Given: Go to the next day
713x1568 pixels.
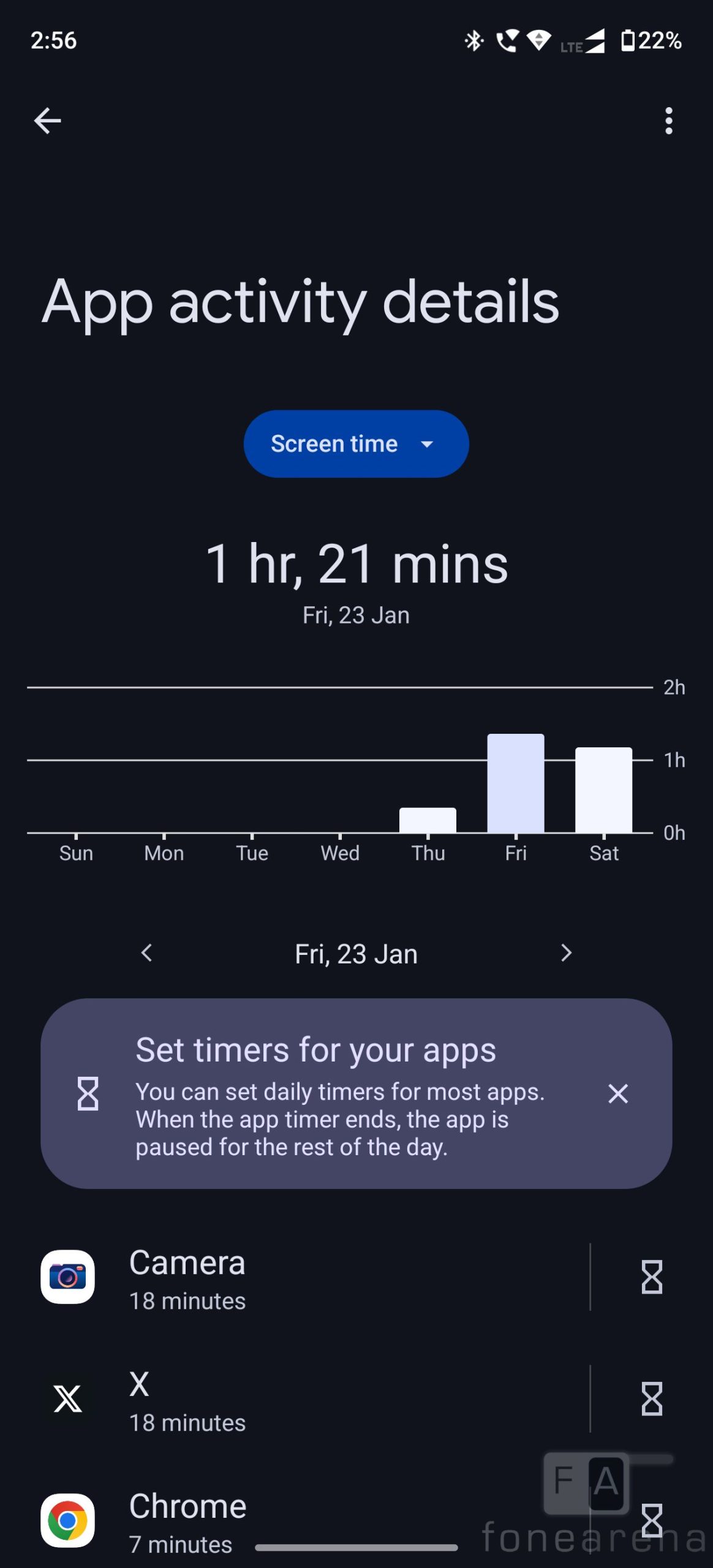Looking at the screenshot, I should coord(566,953).
